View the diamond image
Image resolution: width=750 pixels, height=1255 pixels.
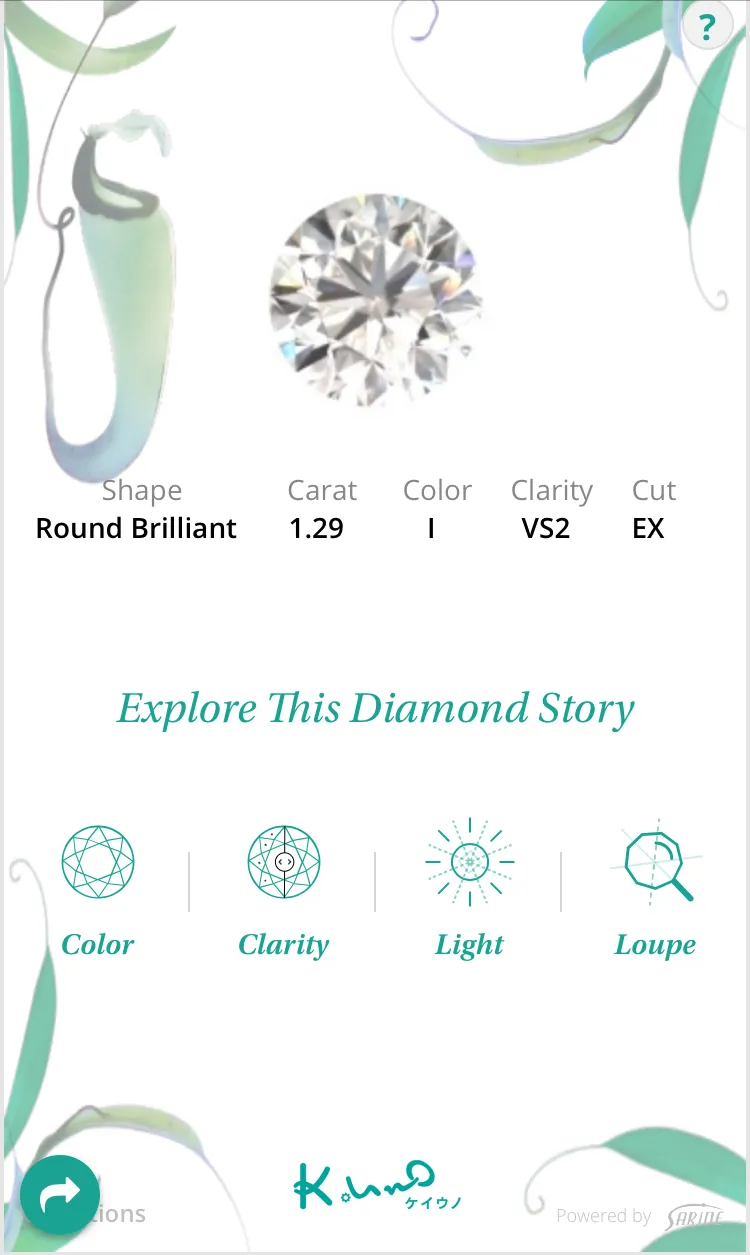click(375, 301)
